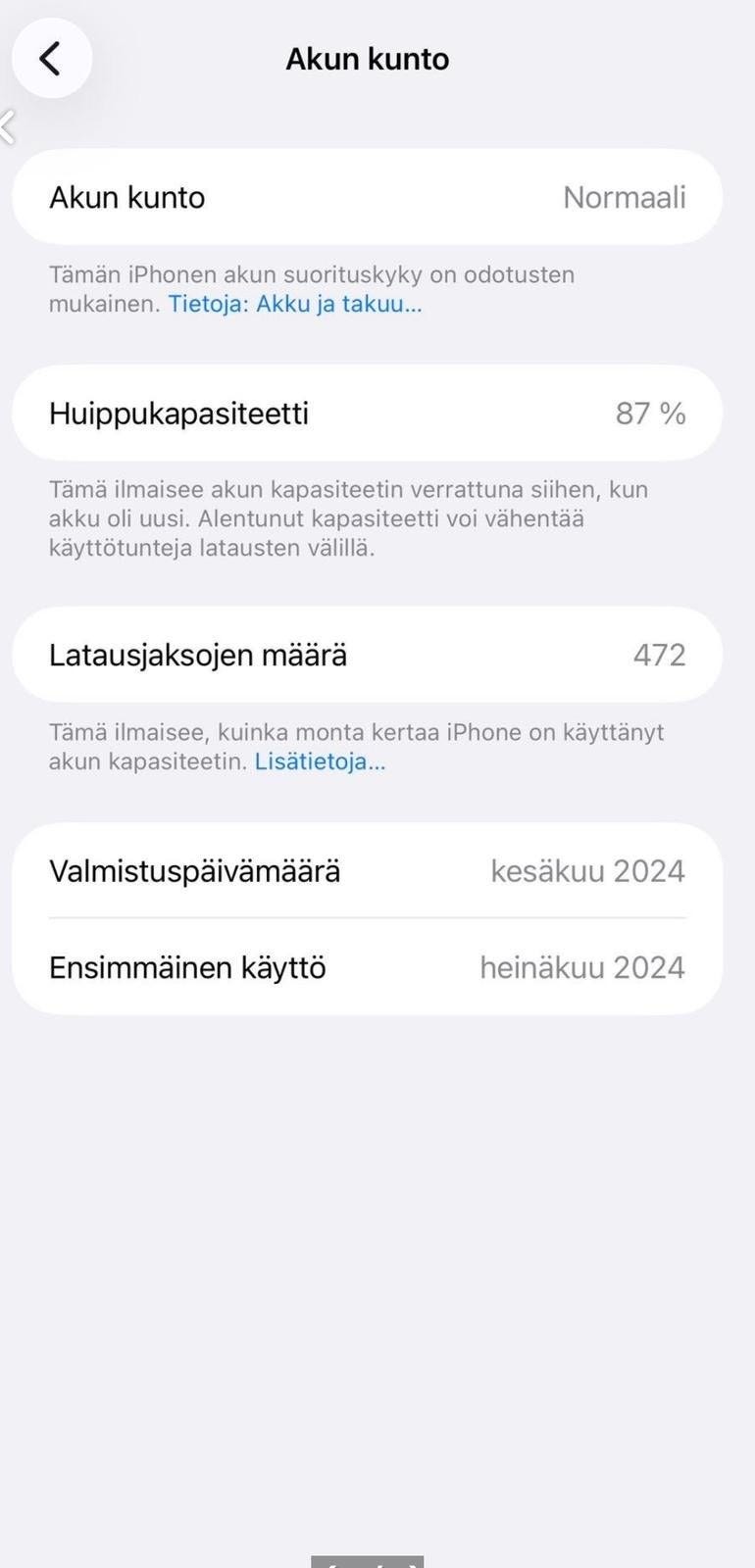Tap the left edge swipe-back indicator
The width and height of the screenshot is (755, 1568).
coord(8,125)
